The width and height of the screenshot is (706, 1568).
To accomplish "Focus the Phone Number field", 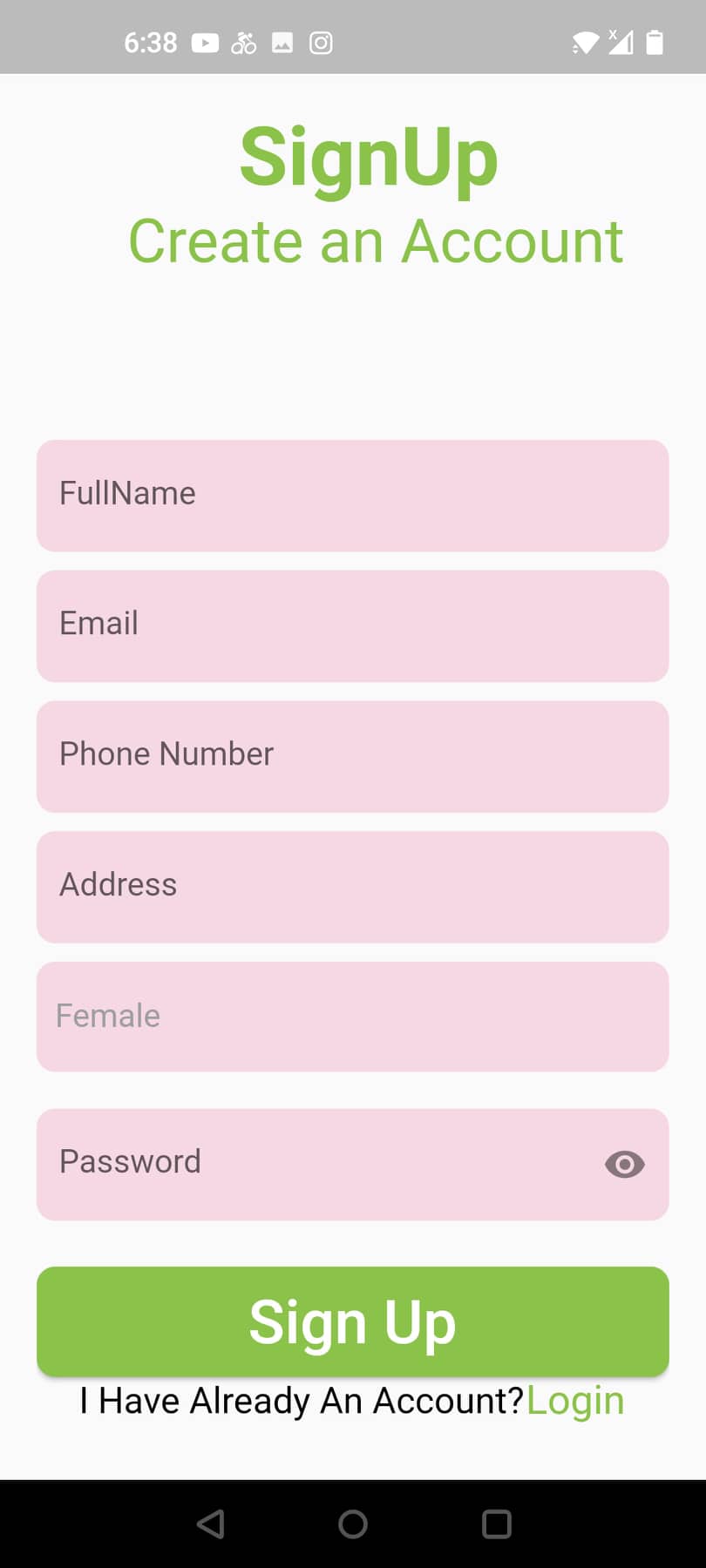I will (x=352, y=756).
